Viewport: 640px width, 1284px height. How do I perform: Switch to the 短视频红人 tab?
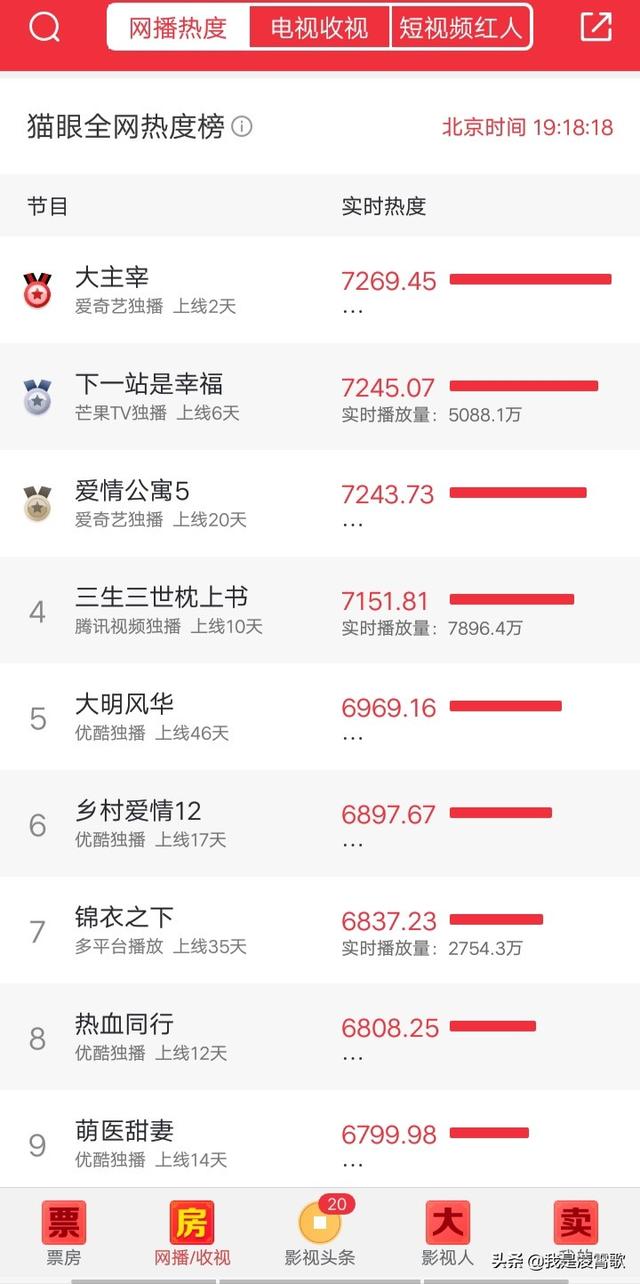[460, 28]
